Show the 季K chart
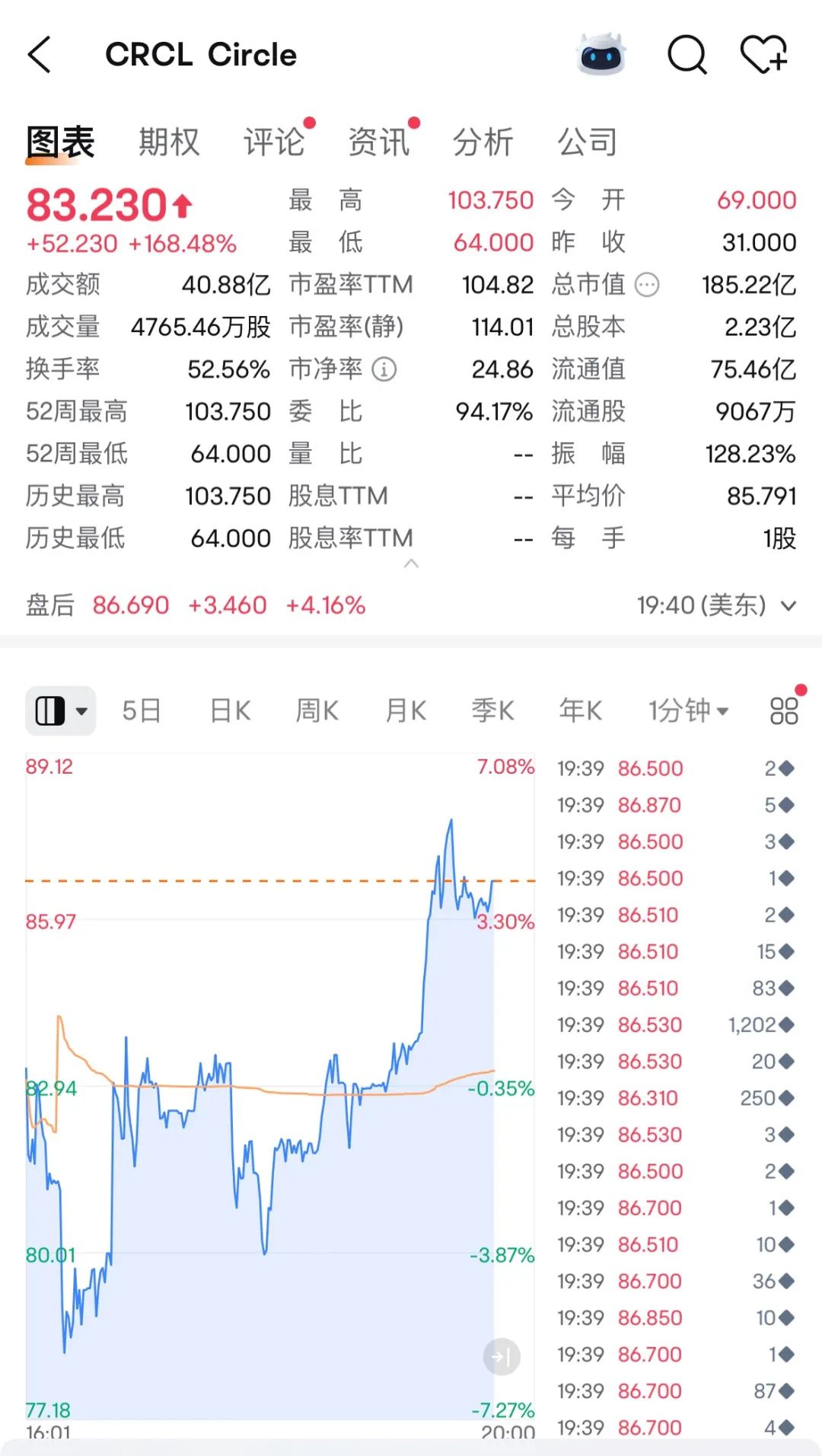This screenshot has width=822, height=1456. [493, 711]
